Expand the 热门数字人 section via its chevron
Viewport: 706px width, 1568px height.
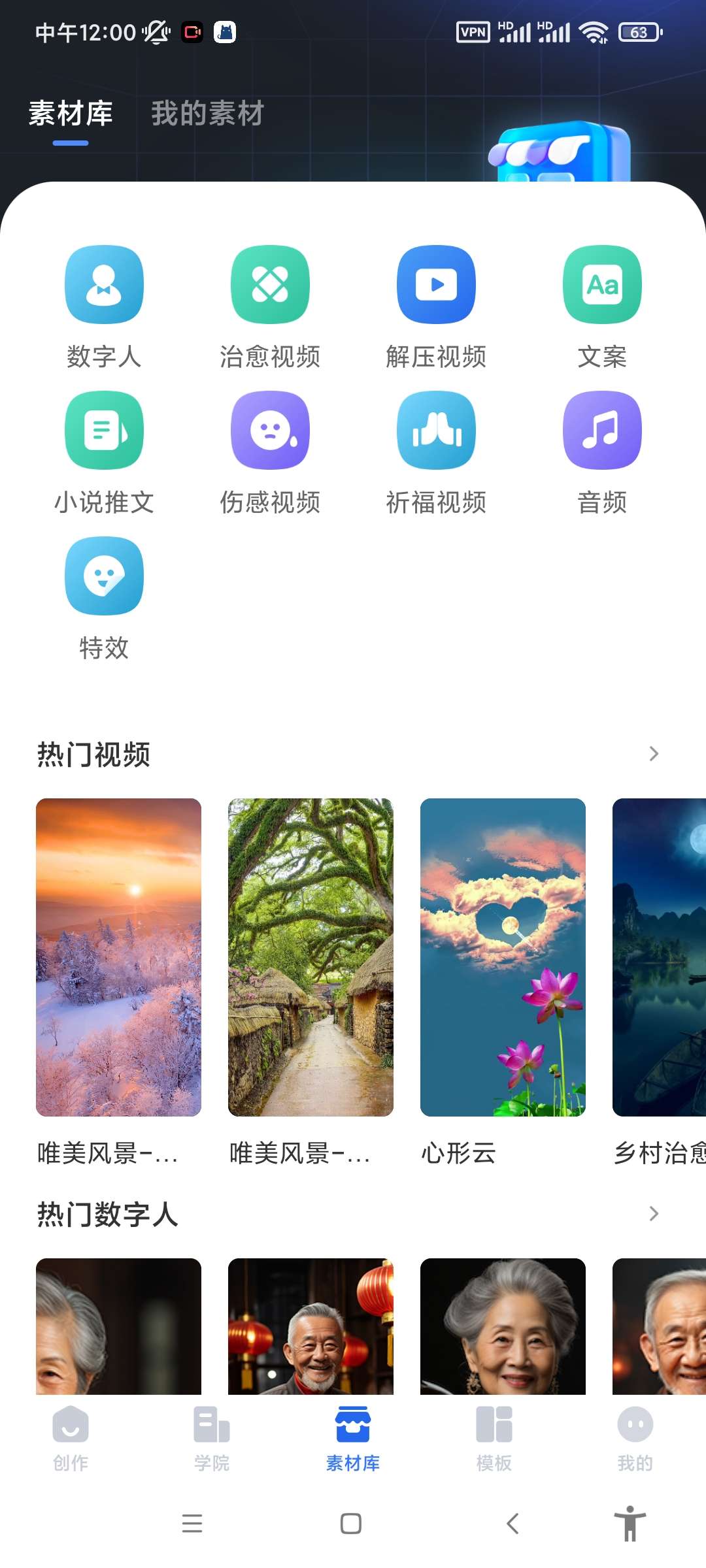(653, 1214)
